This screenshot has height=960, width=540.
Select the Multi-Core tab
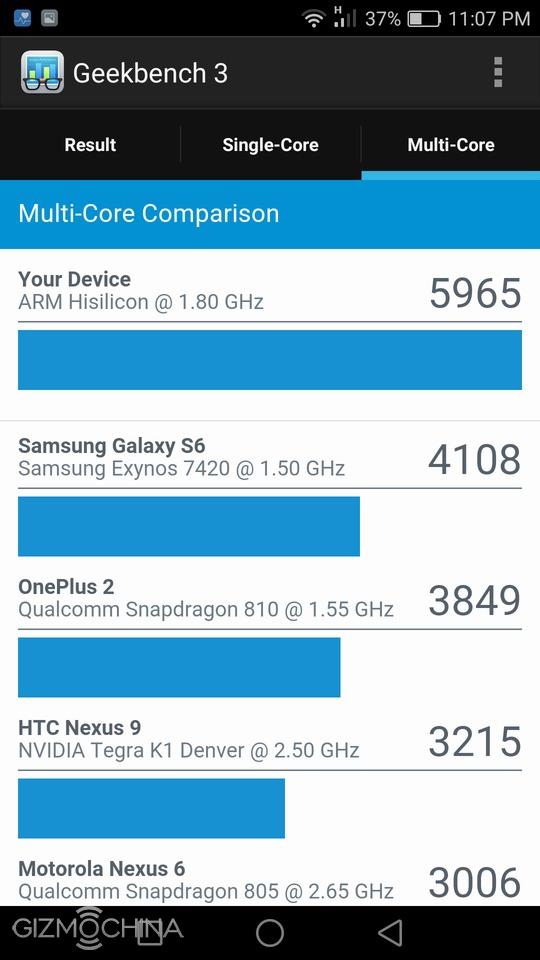click(451, 145)
